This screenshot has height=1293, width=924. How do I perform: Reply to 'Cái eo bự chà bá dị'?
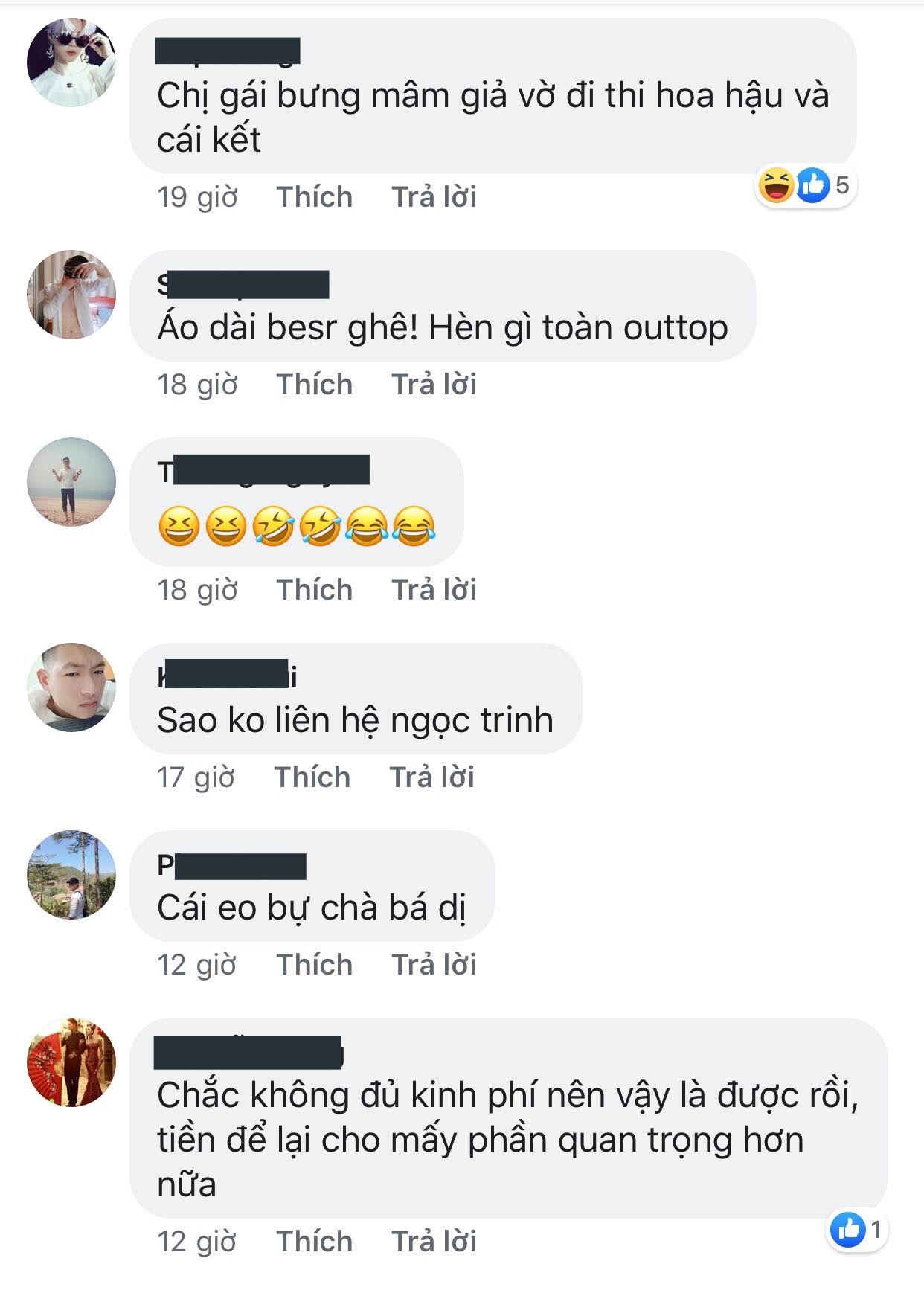coord(434,965)
